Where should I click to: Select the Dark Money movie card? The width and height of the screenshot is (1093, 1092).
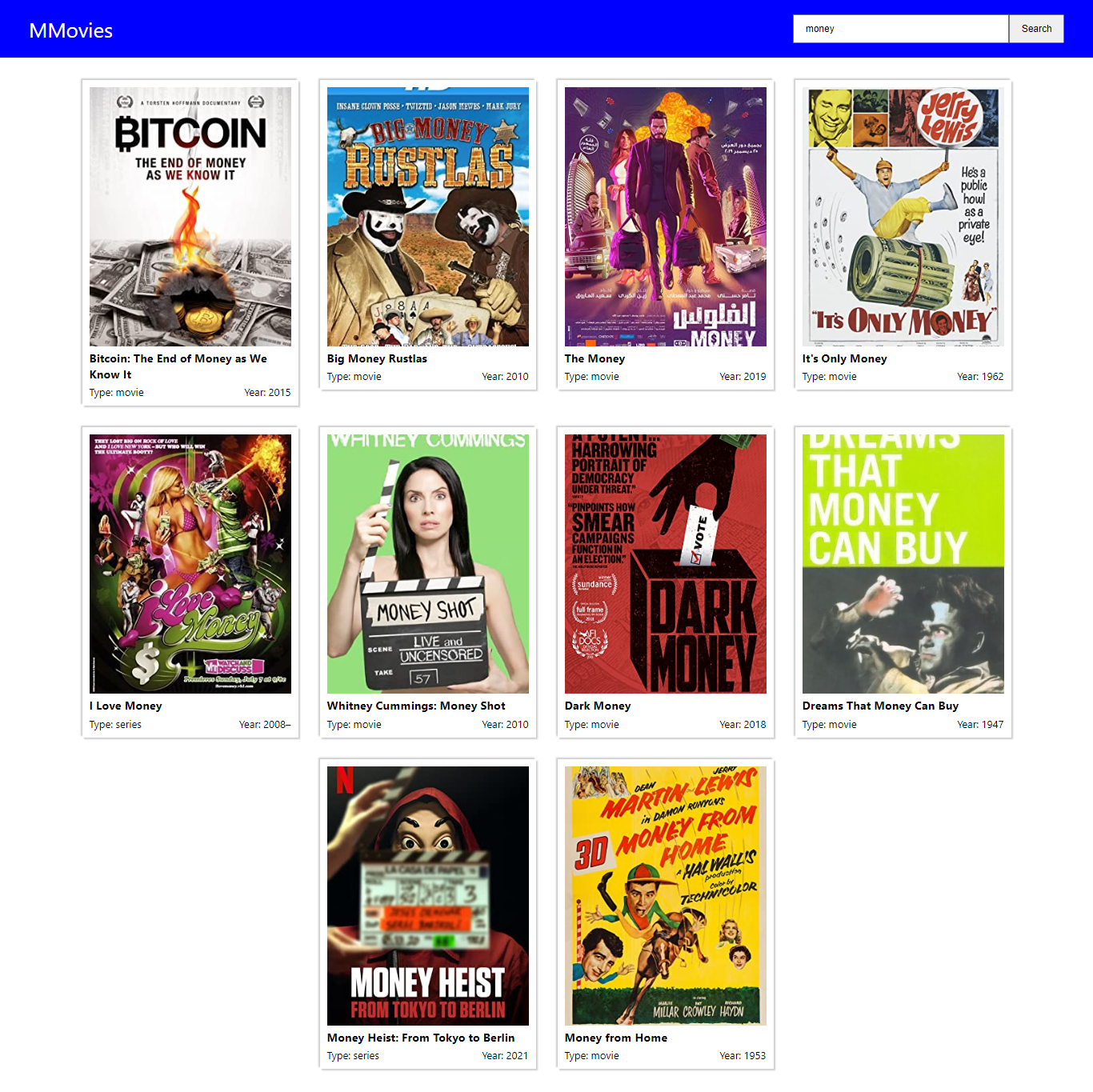coord(665,580)
